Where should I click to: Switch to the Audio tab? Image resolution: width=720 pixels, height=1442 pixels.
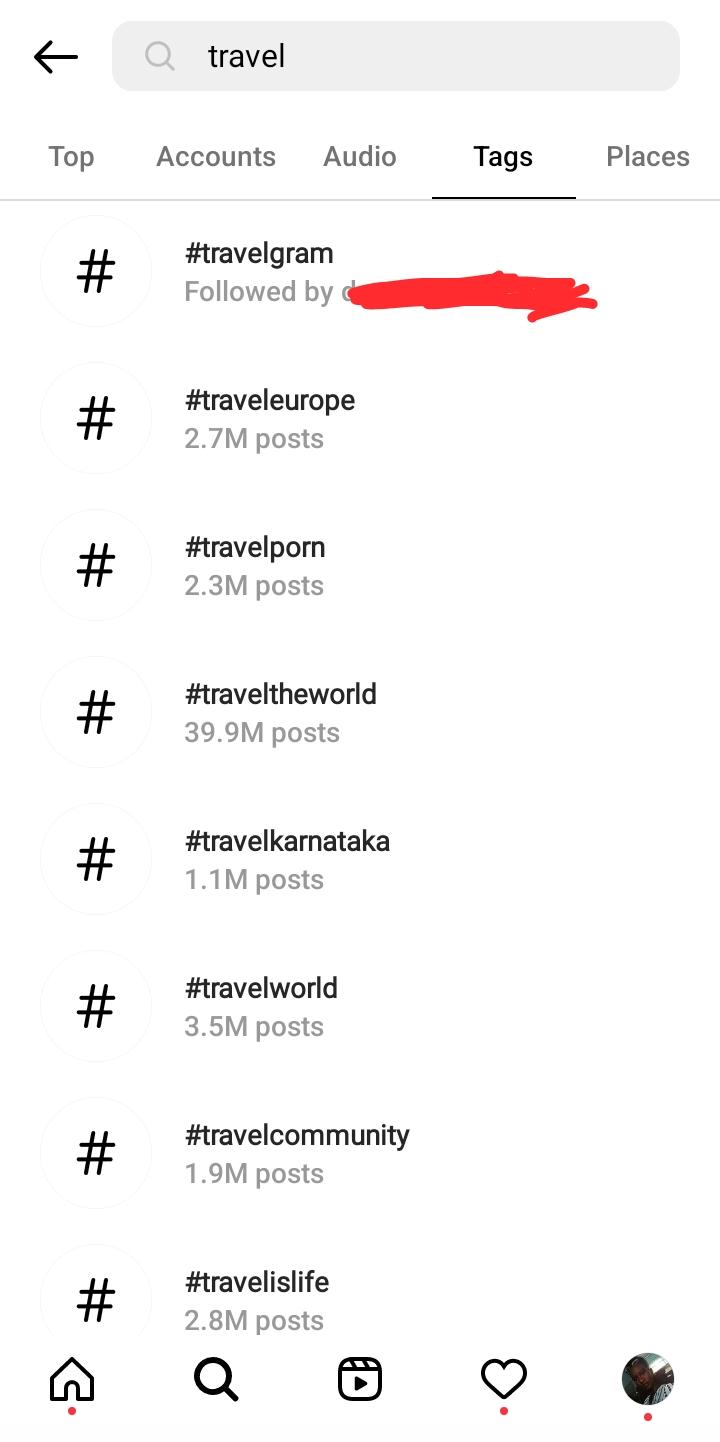click(359, 157)
